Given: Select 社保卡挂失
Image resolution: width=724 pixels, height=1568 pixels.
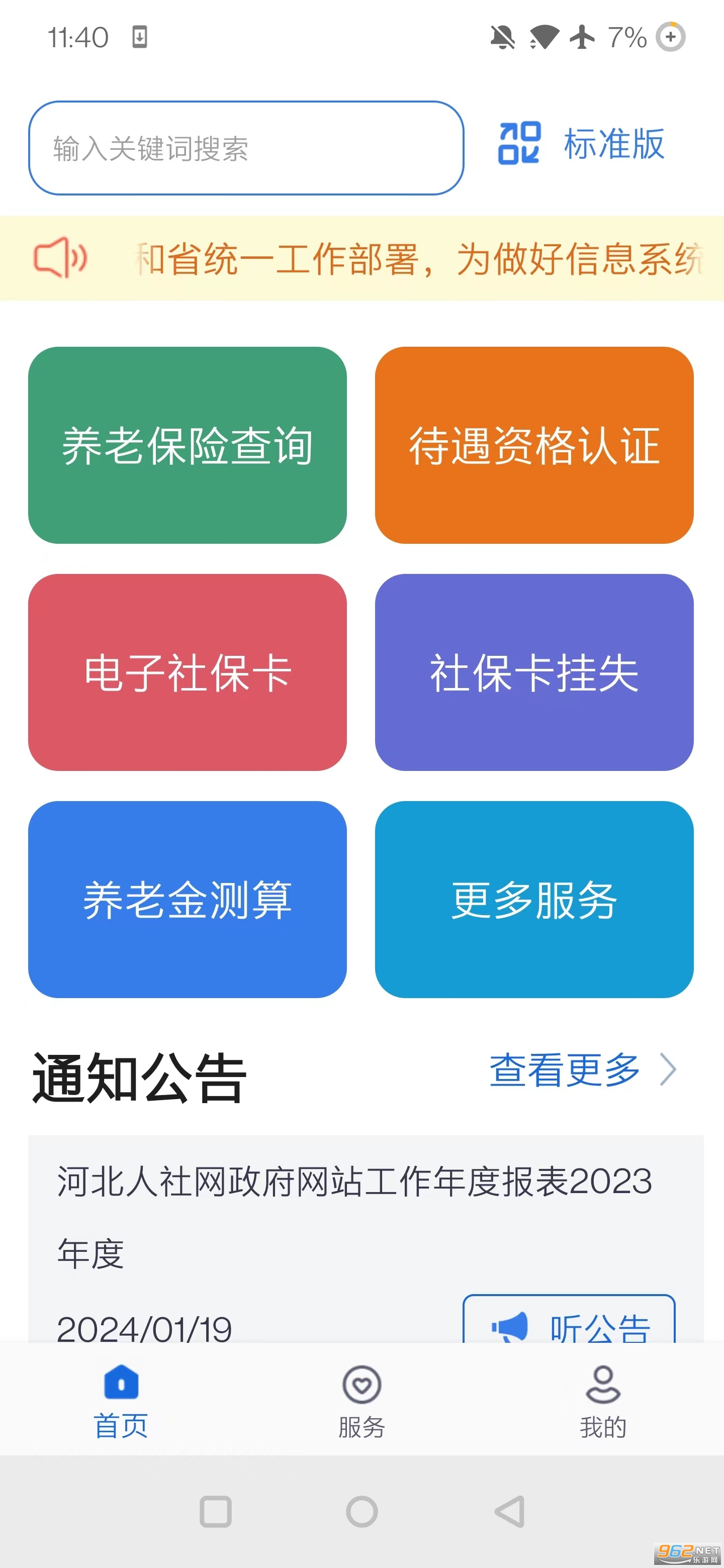Looking at the screenshot, I should tap(534, 672).
